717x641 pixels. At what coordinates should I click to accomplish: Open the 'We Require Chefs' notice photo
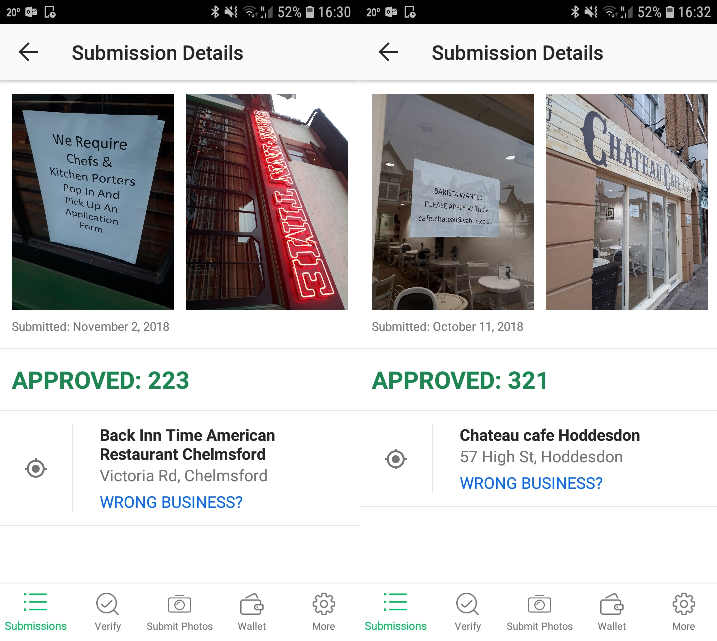pos(93,202)
